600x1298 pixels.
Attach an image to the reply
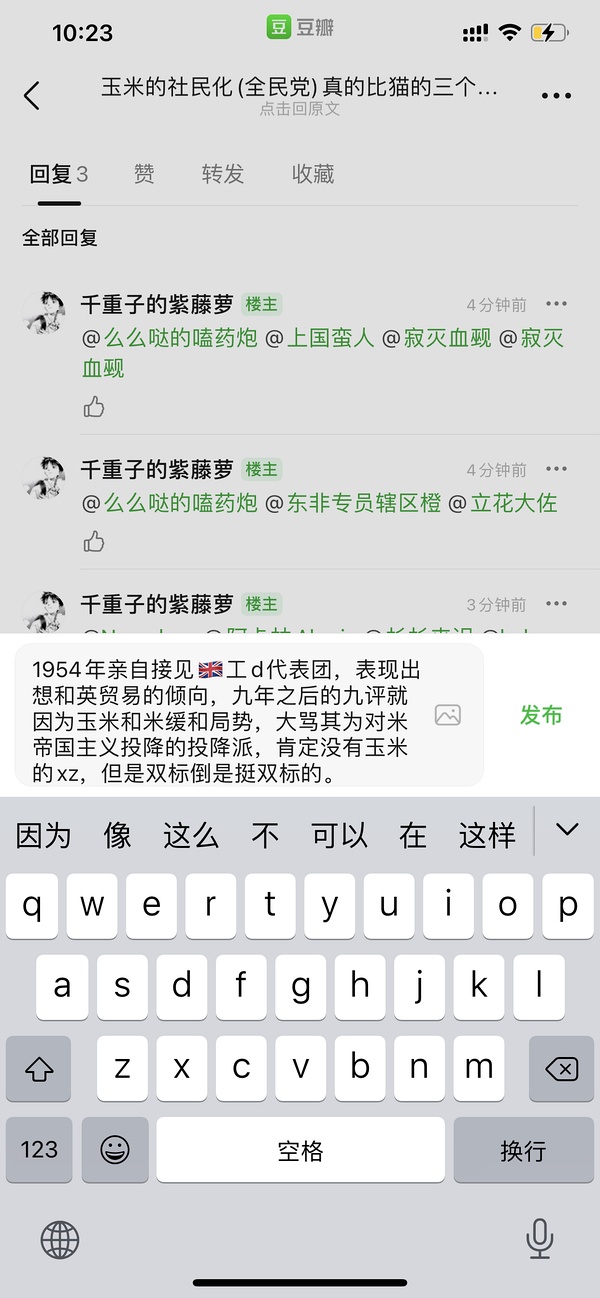click(448, 715)
